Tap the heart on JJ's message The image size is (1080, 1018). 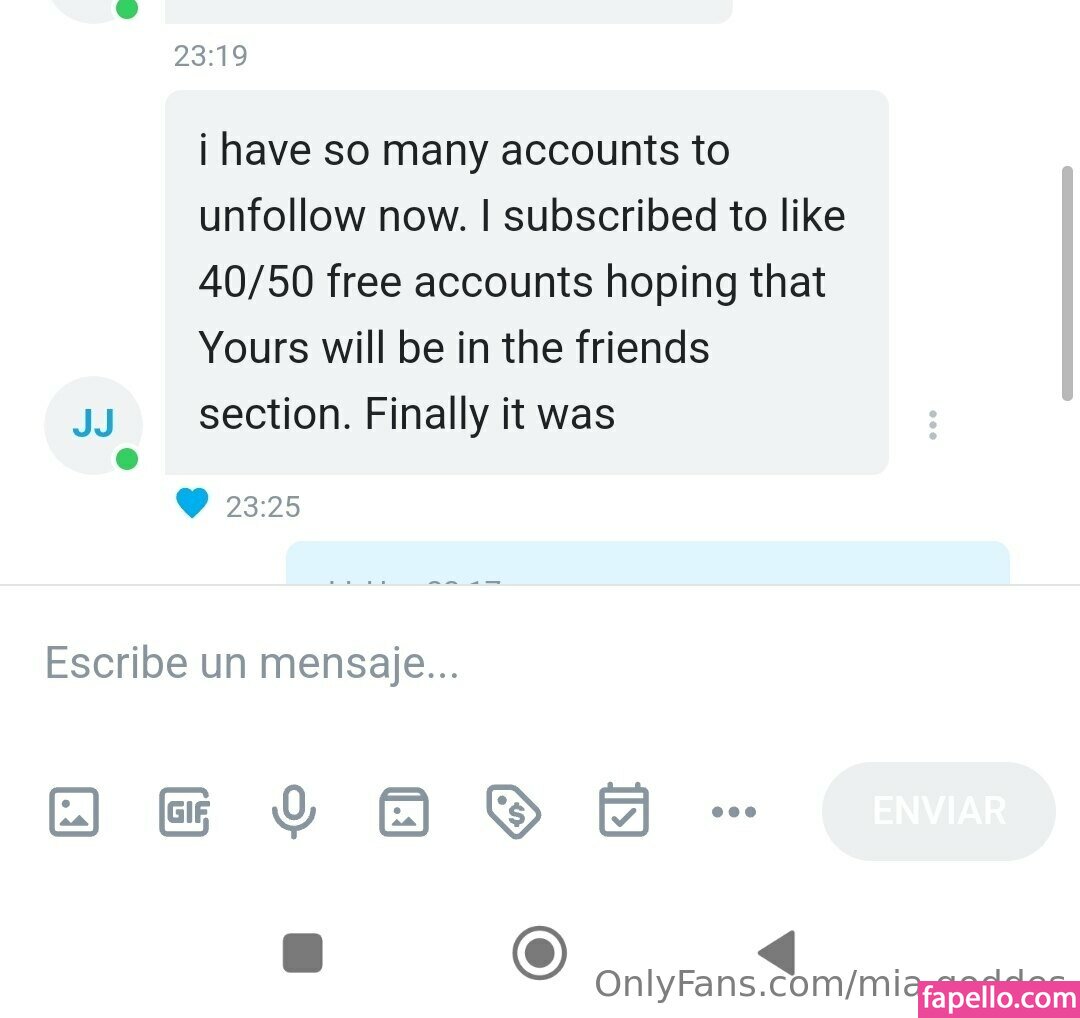pos(192,503)
